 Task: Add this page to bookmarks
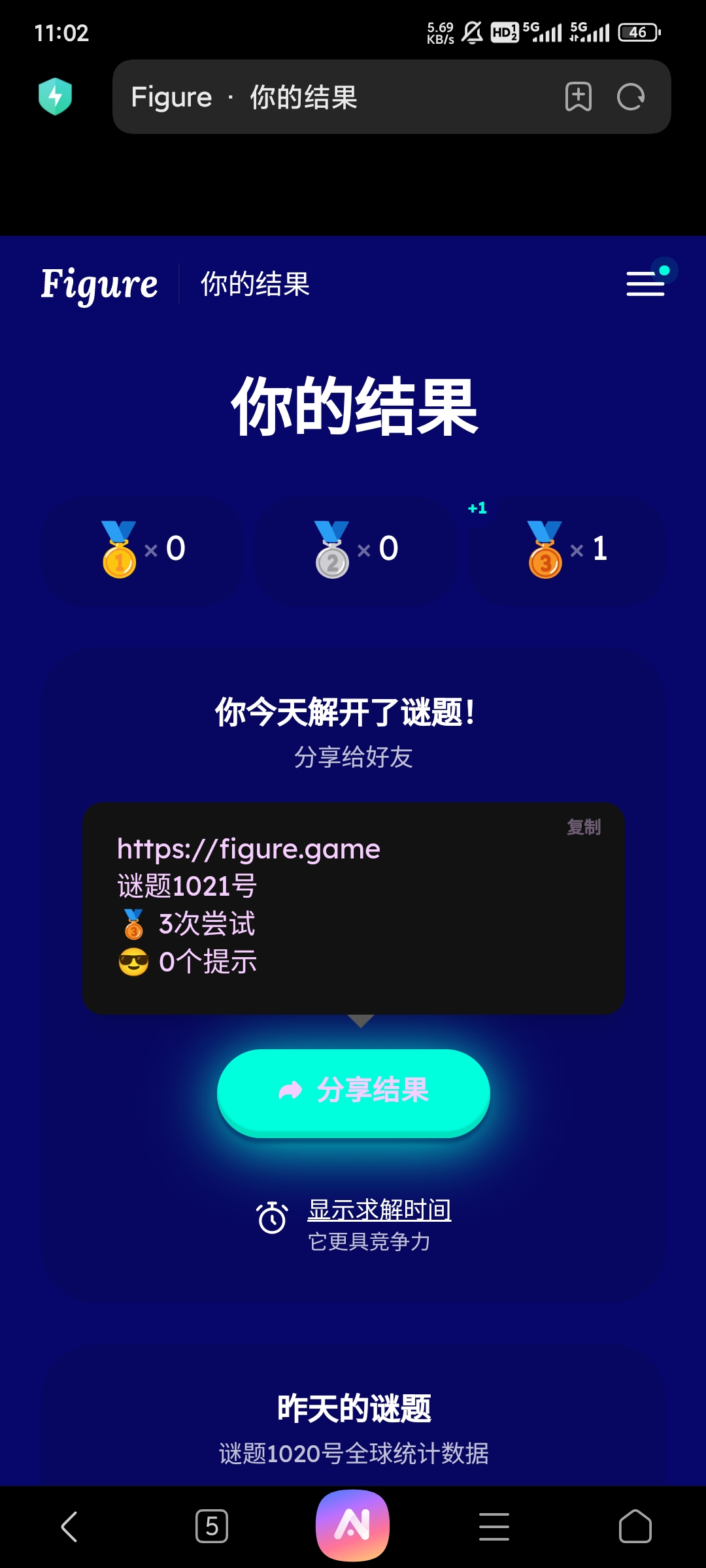(579, 97)
